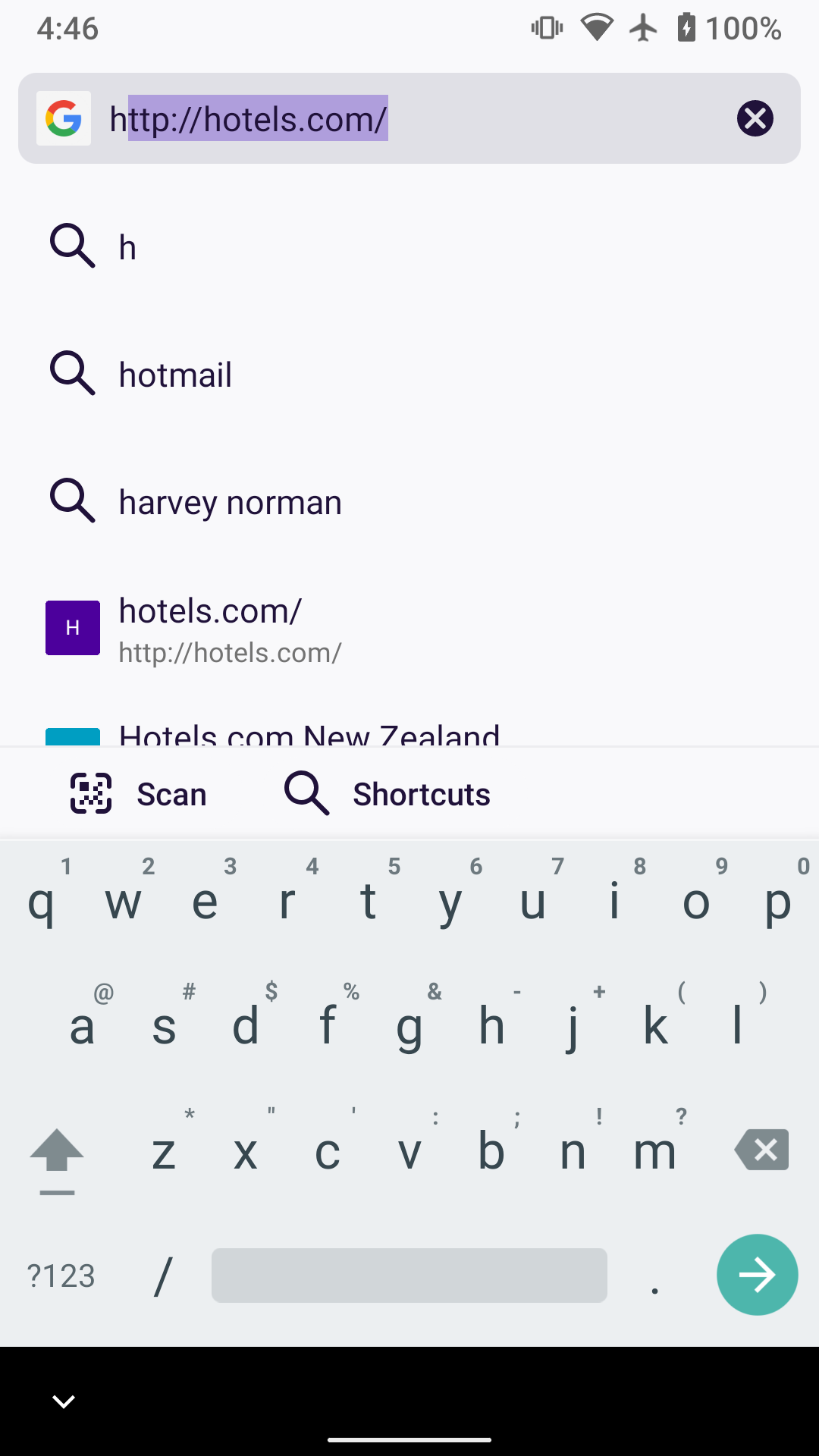Image resolution: width=819 pixels, height=1456 pixels.
Task: Hit the backspace key on the keyboard
Action: [761, 1150]
